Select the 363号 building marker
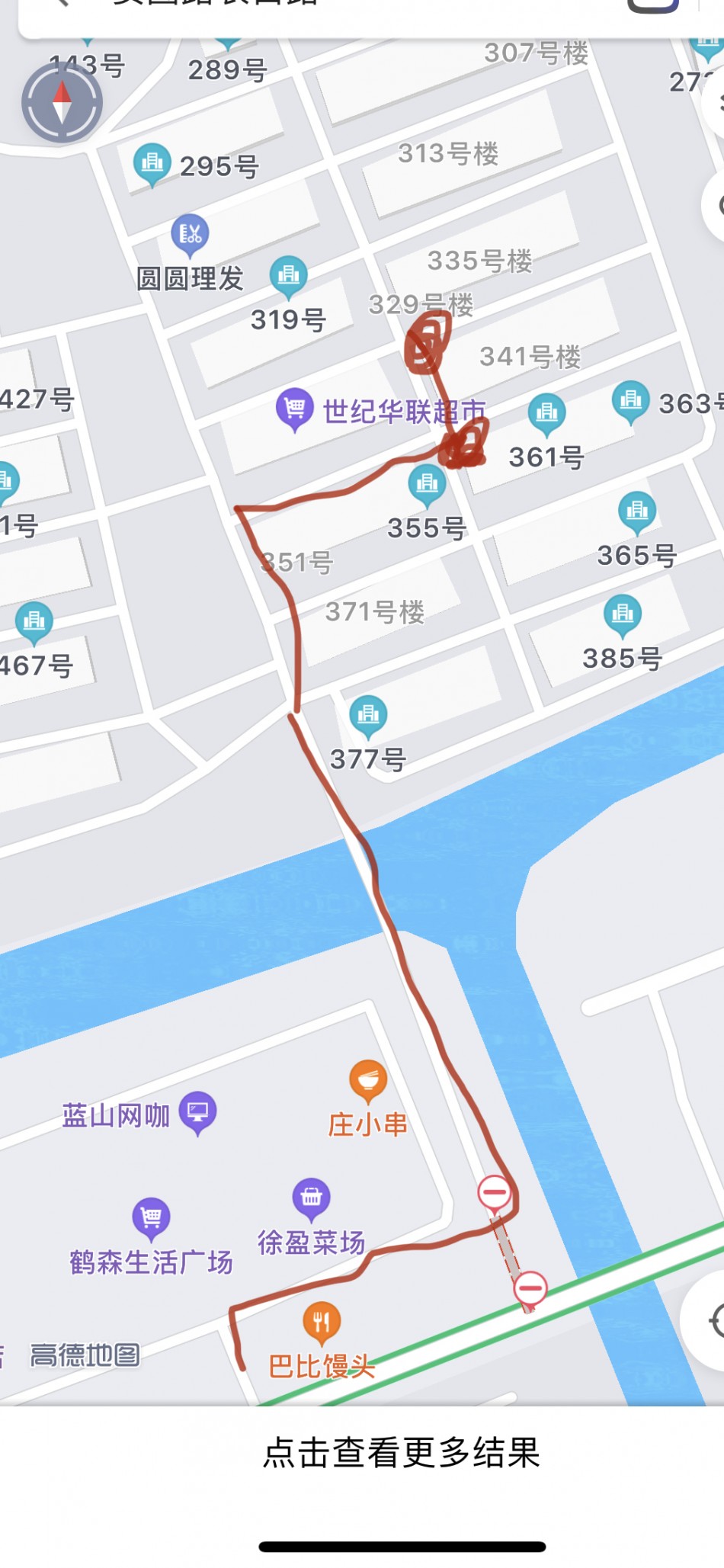 [x=631, y=400]
